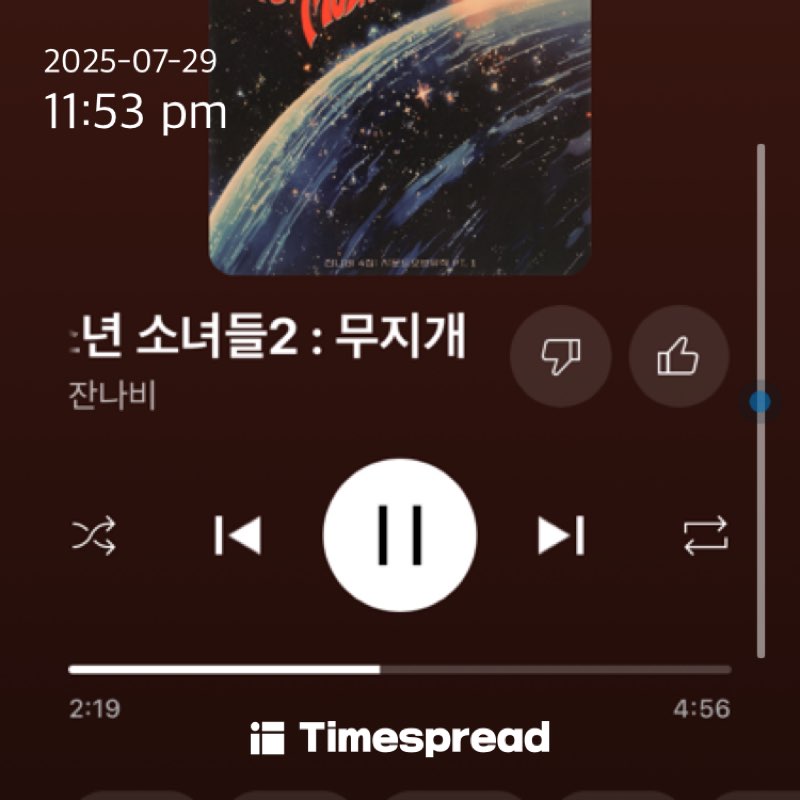This screenshot has width=800, height=800.
Task: Pause the current song
Action: [400, 535]
